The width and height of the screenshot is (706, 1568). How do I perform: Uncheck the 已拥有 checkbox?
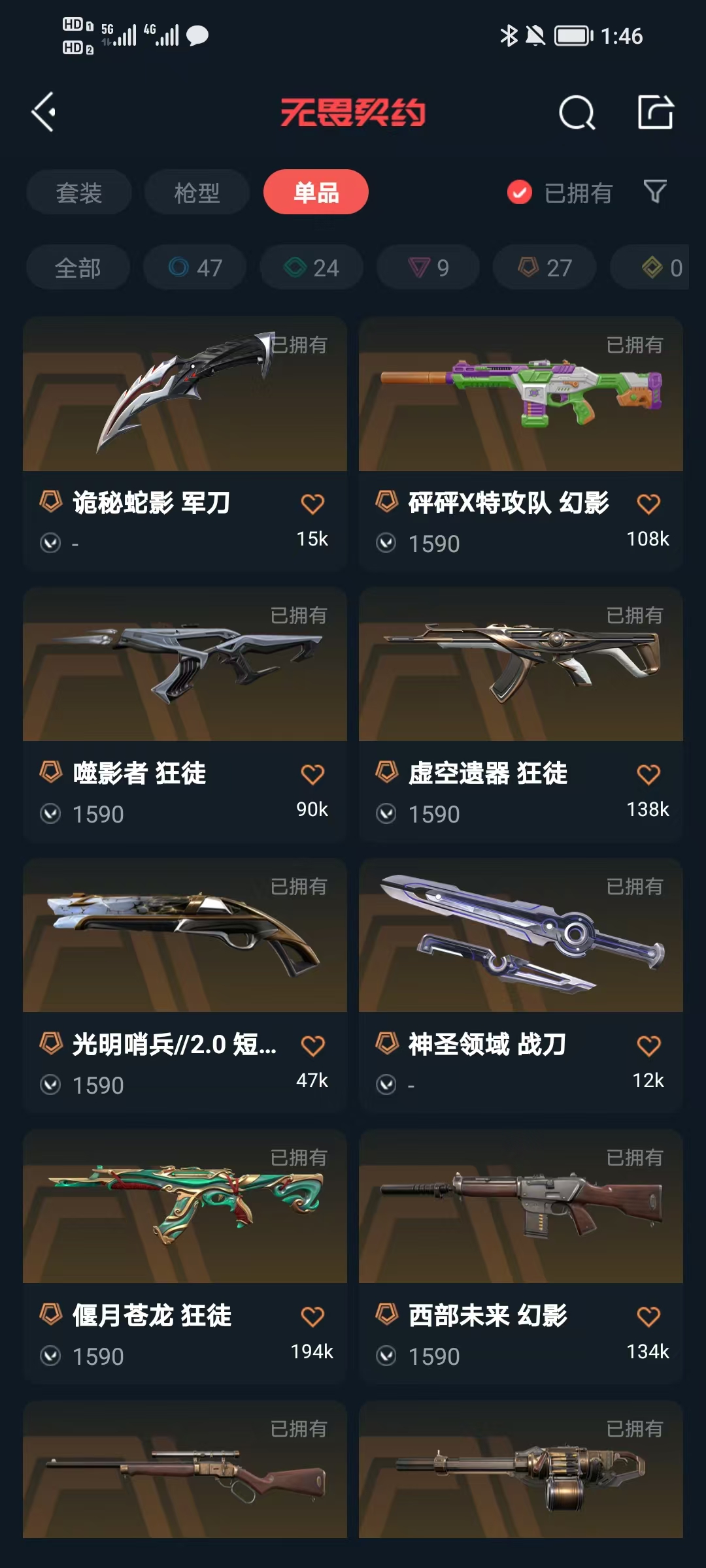[520, 192]
